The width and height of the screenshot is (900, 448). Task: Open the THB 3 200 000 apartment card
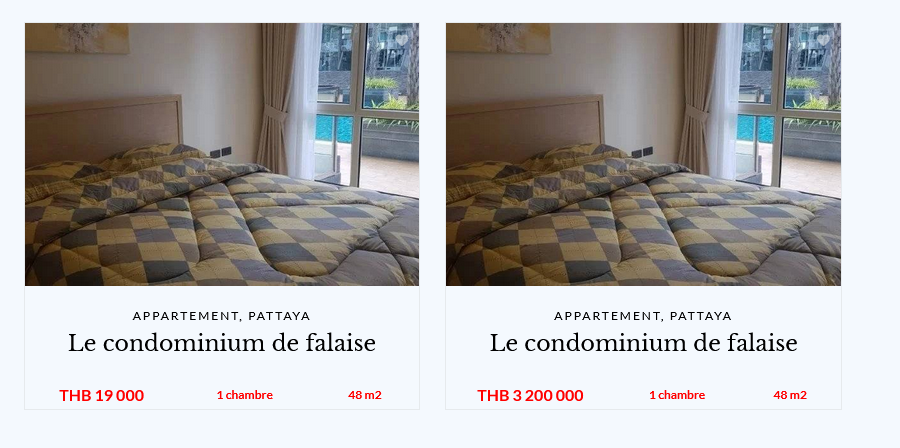(x=643, y=343)
